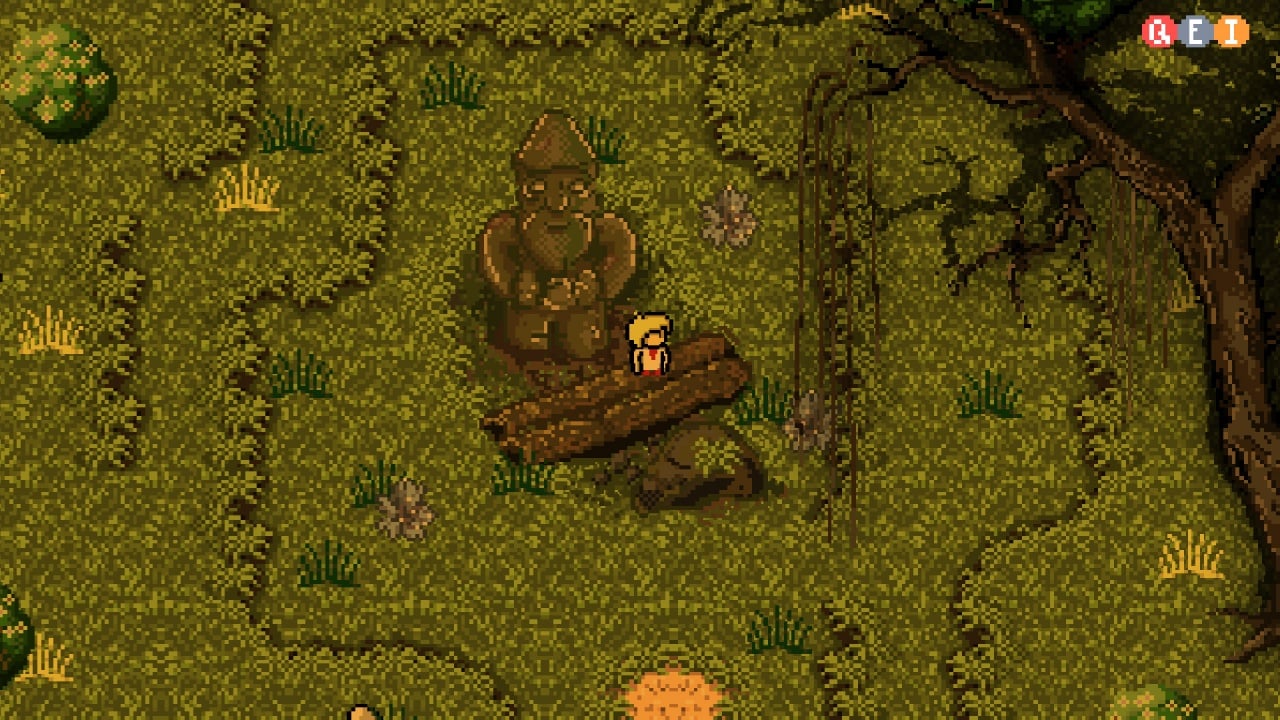Tap the red Q button
Screen dimensions: 1280x720
point(1159,32)
